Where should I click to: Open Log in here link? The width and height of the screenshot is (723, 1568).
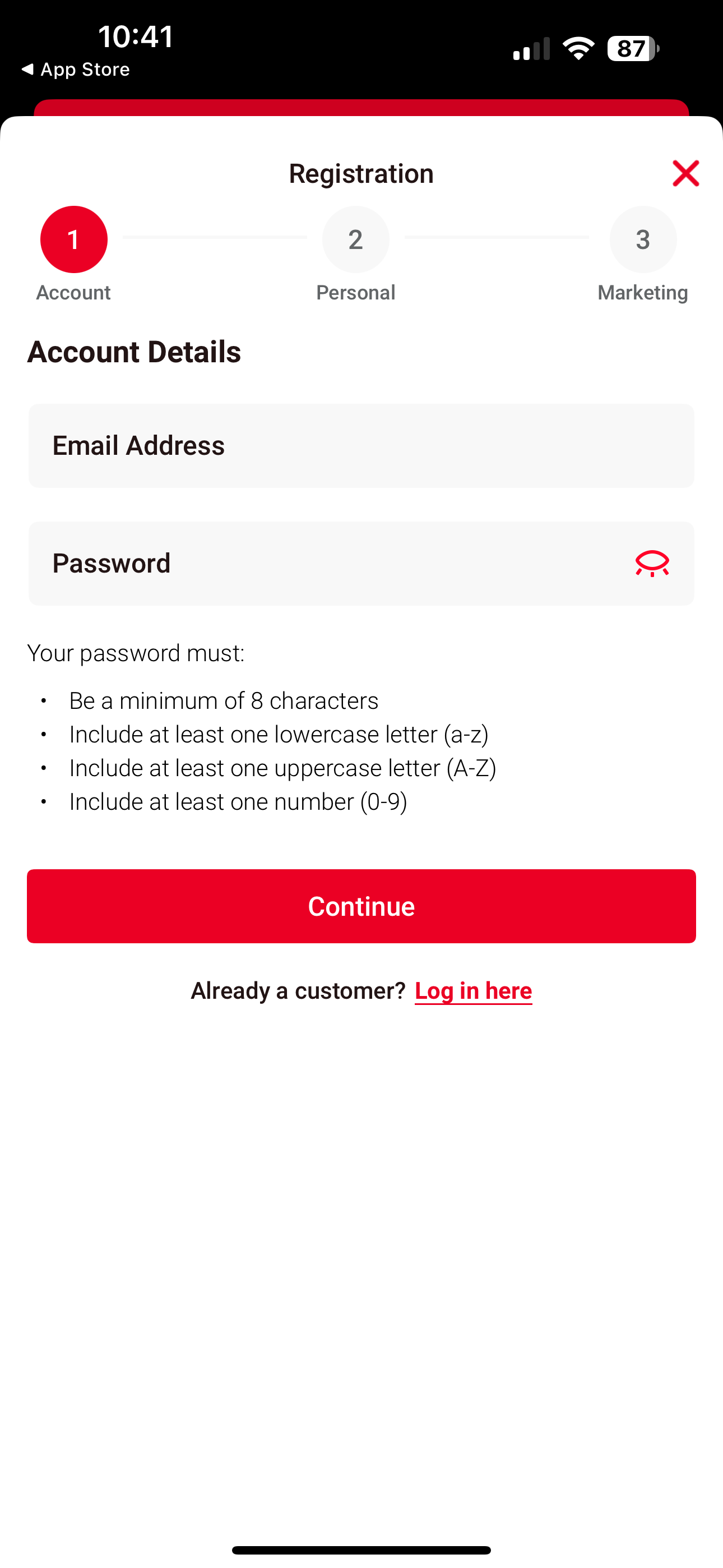click(473, 990)
